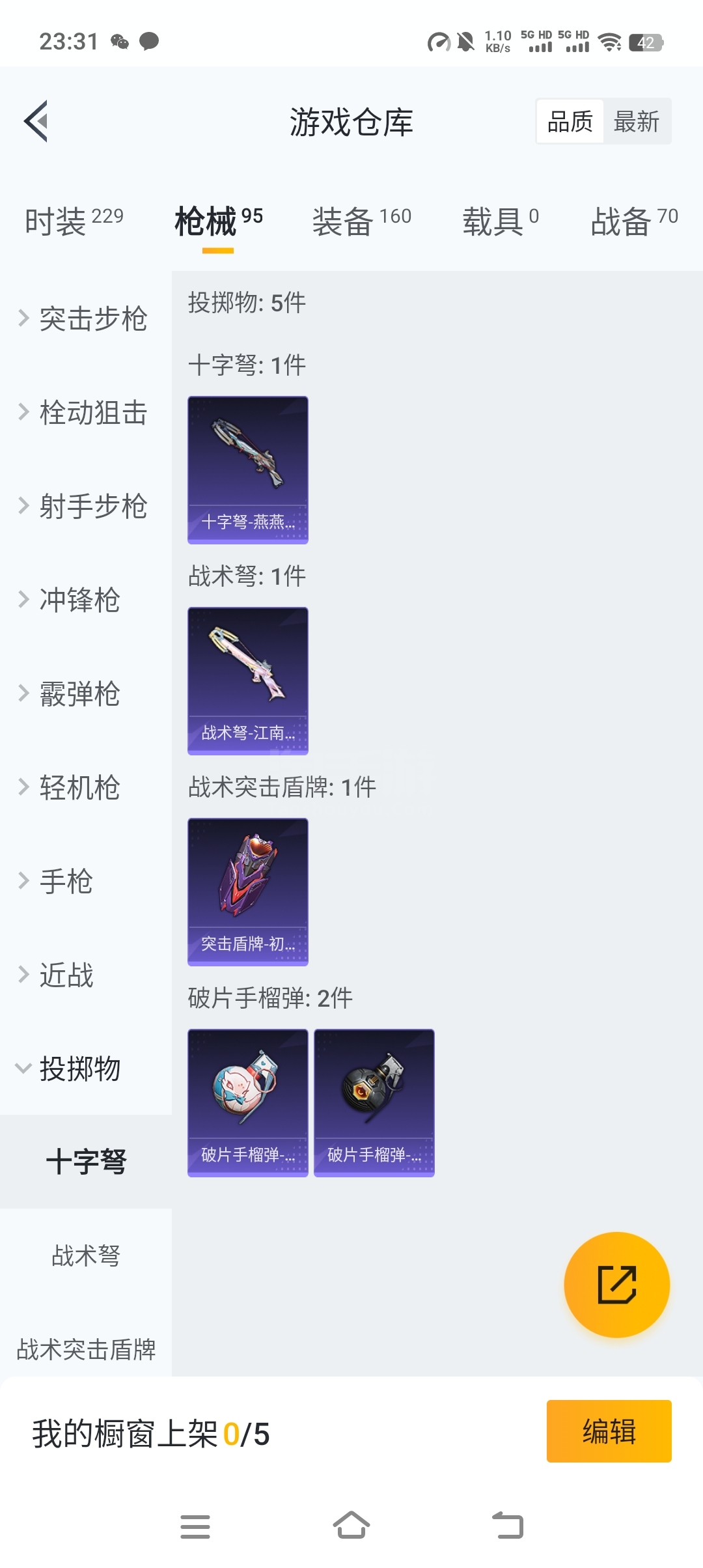Image resolution: width=703 pixels, height=1568 pixels.
Task: Open the 十字弩-燕燕 item card
Action: (248, 469)
